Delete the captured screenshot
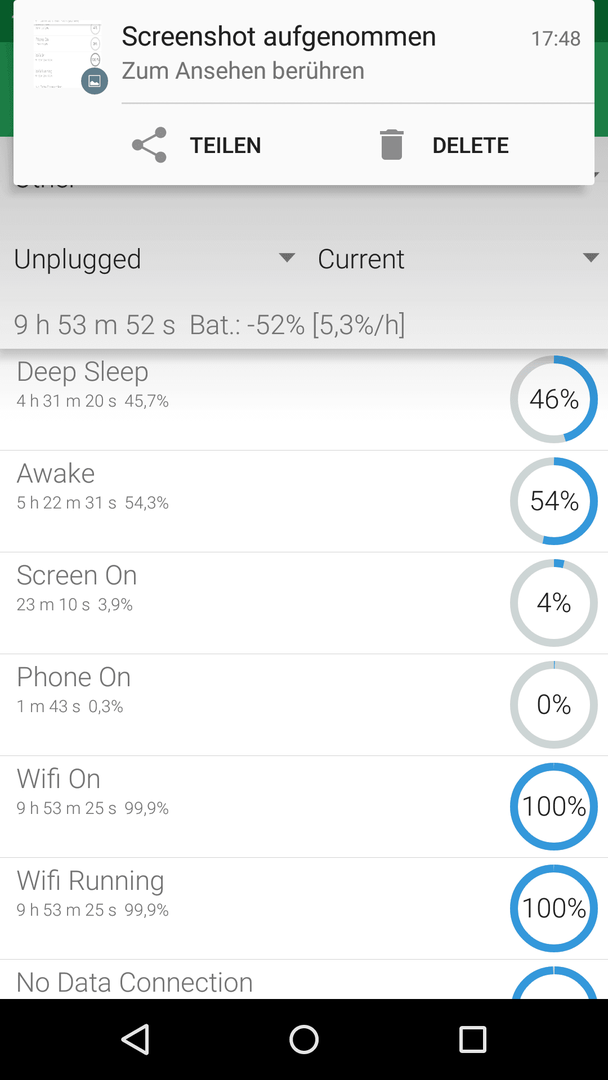 point(444,145)
